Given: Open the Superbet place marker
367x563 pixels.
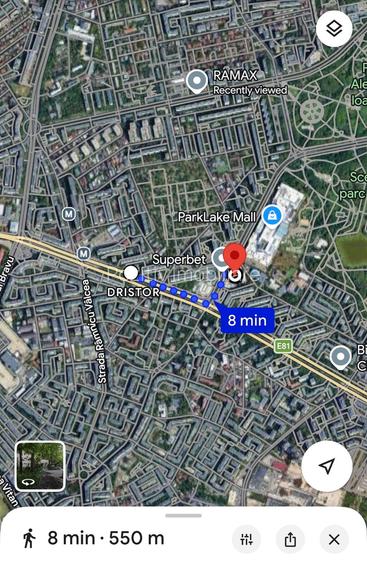Looking at the screenshot, I should point(218,259).
